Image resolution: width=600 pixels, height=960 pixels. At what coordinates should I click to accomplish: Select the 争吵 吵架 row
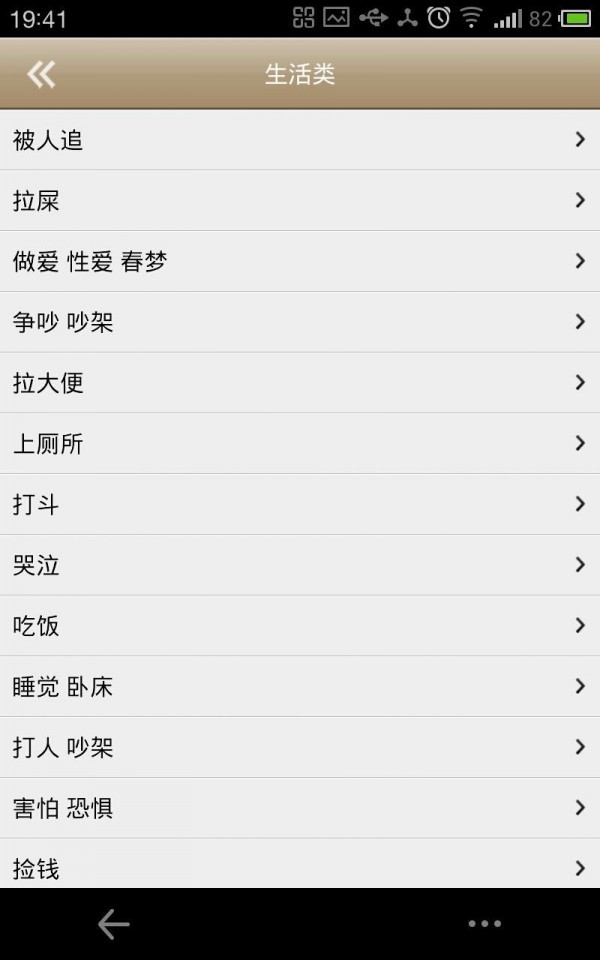[300, 322]
